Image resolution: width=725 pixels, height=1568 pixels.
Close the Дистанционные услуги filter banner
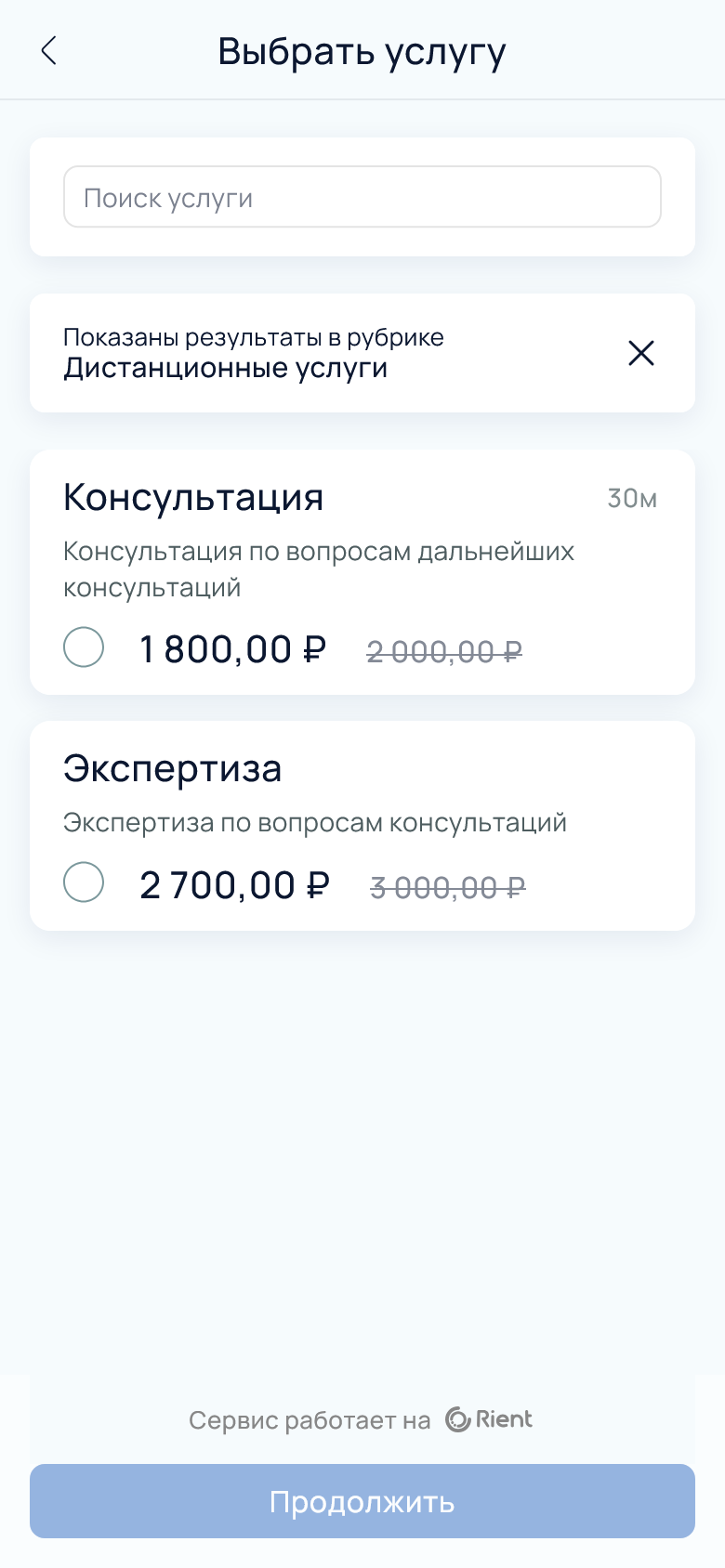coord(641,353)
